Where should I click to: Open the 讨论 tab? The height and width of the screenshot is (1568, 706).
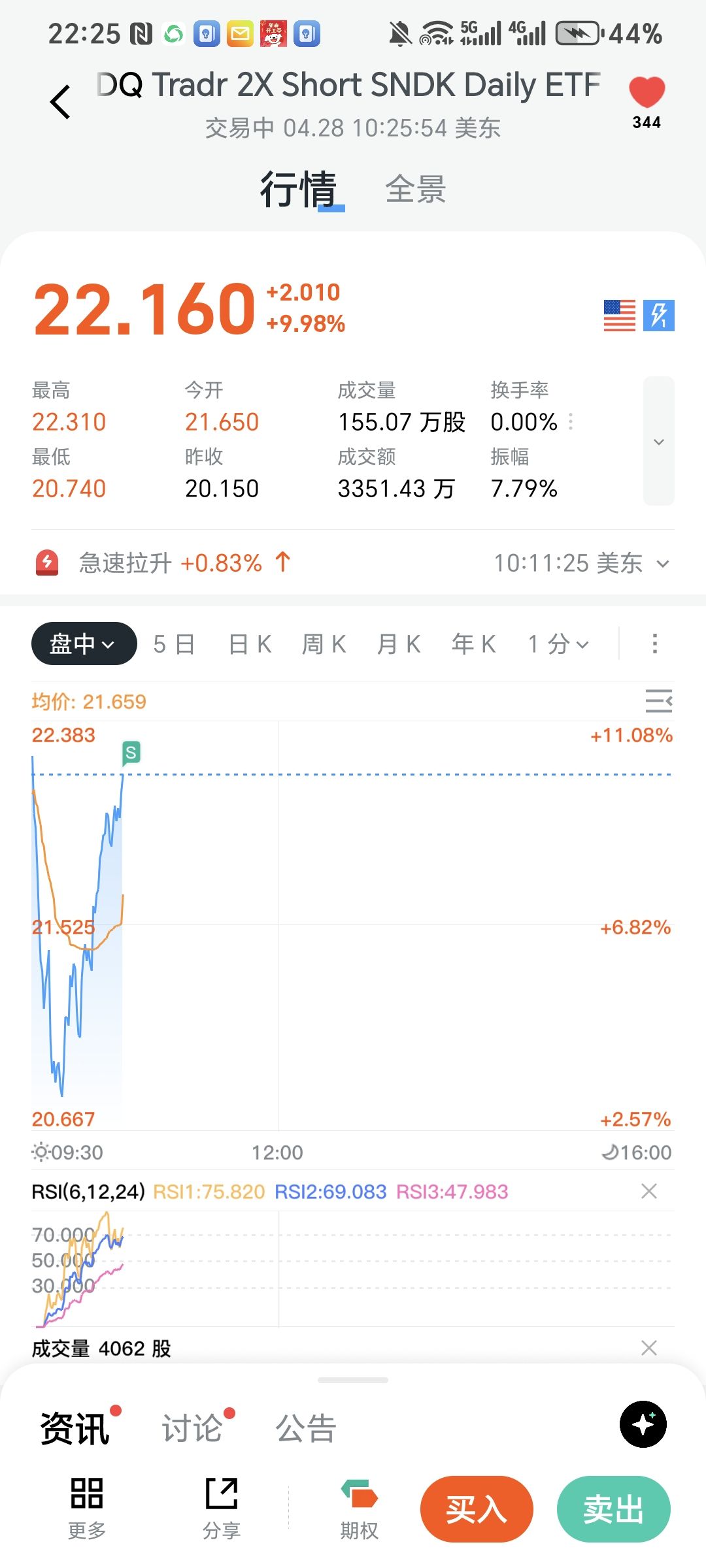192,1428
